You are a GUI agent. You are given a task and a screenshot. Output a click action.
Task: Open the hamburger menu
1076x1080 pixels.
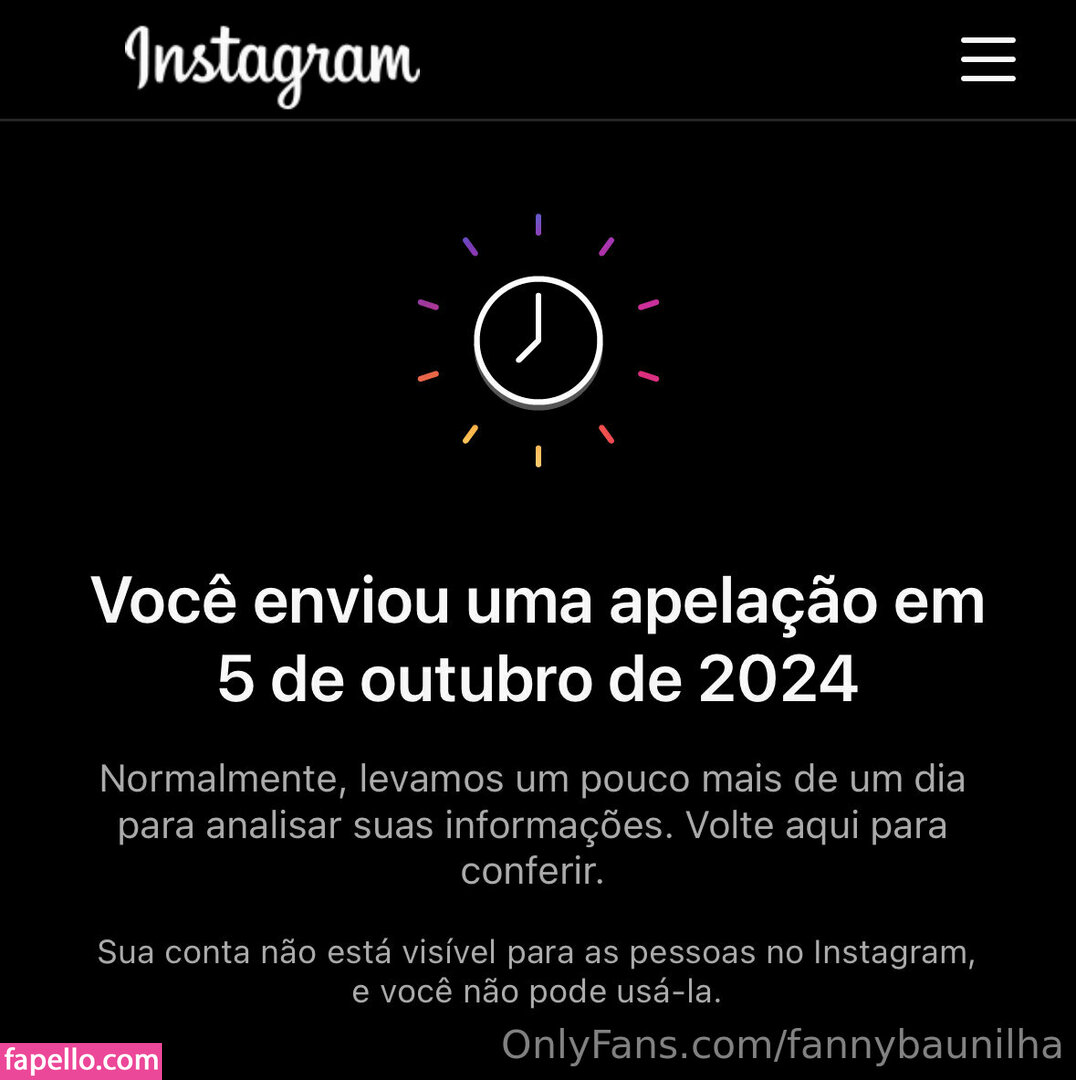click(x=988, y=59)
